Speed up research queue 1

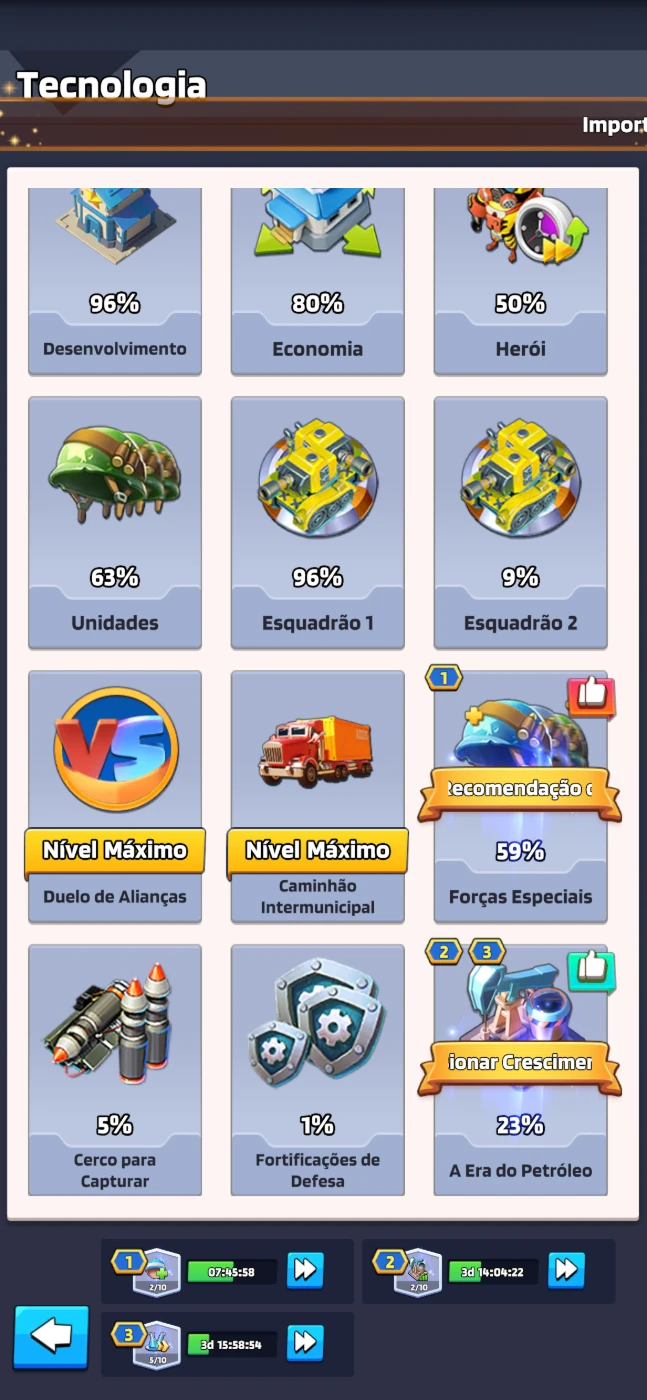pyautogui.click(x=305, y=1270)
